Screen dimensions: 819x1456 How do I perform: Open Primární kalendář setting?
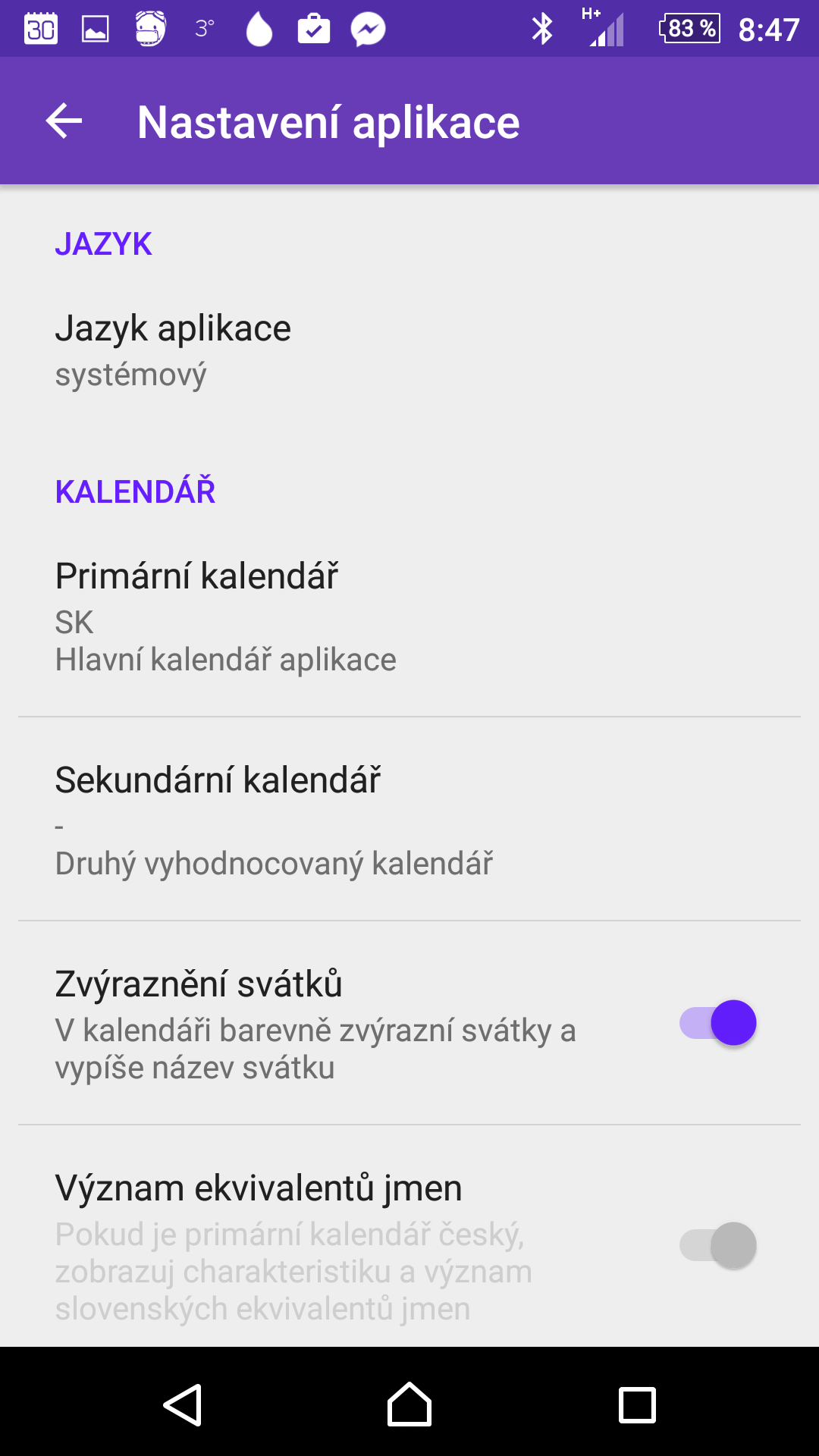(x=409, y=616)
